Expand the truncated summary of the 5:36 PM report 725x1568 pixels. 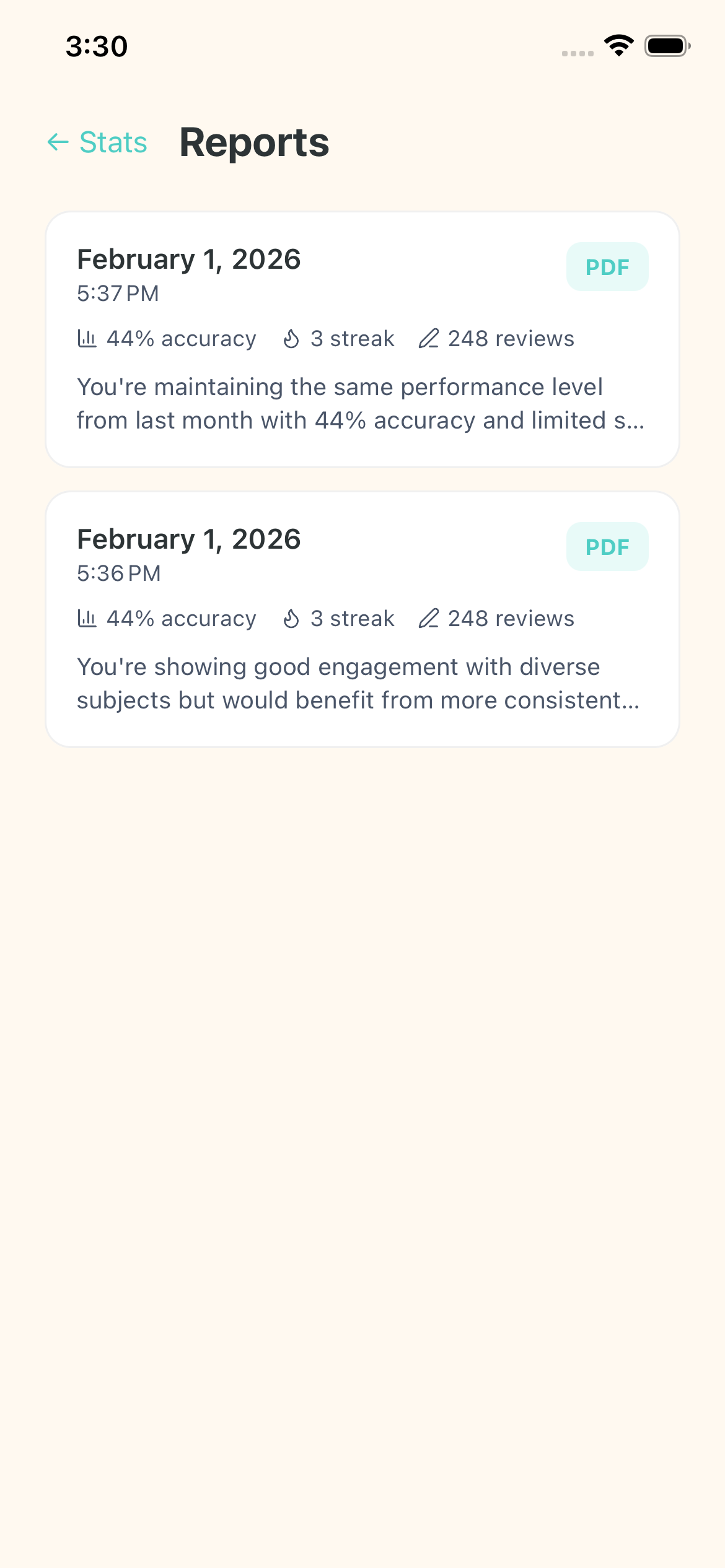[x=361, y=682]
